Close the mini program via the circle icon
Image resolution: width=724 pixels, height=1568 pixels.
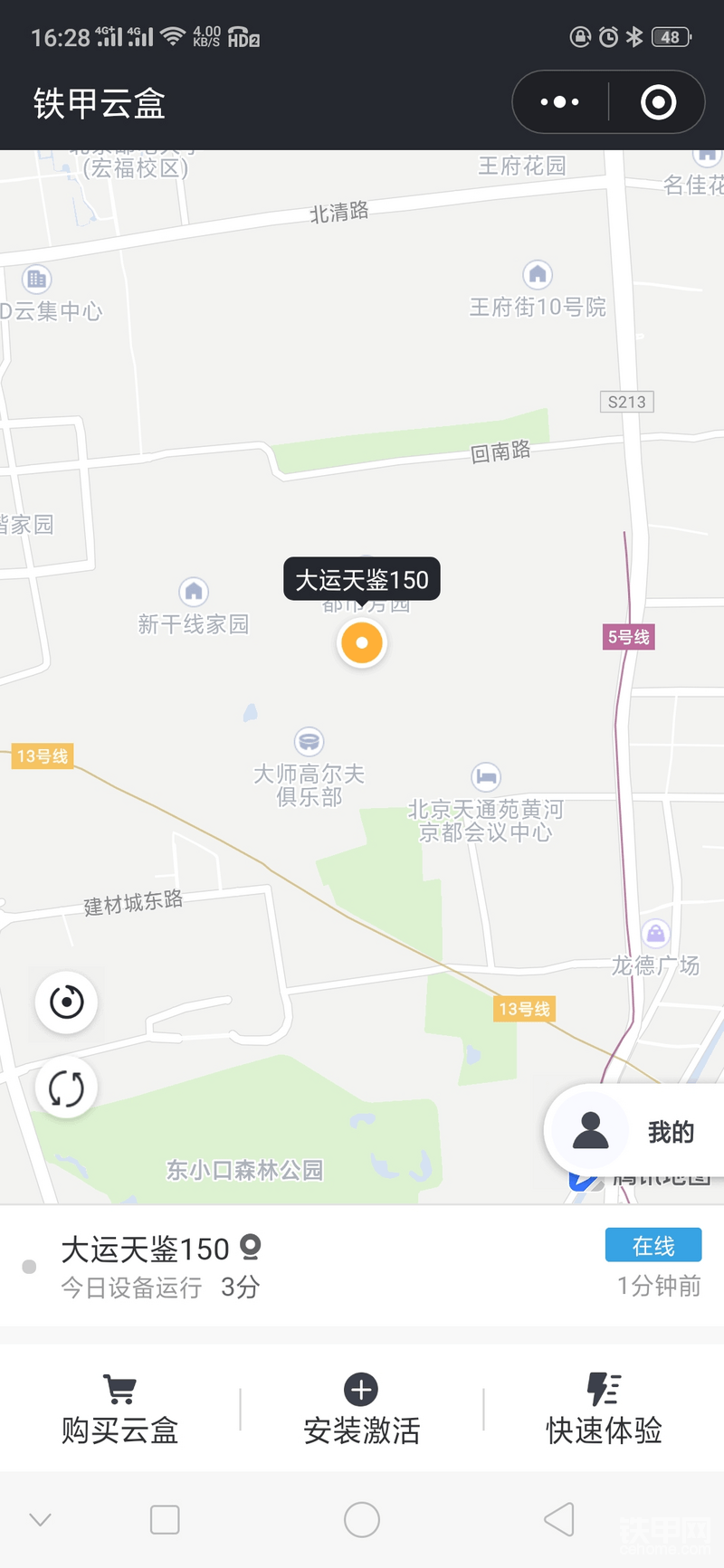tap(658, 102)
